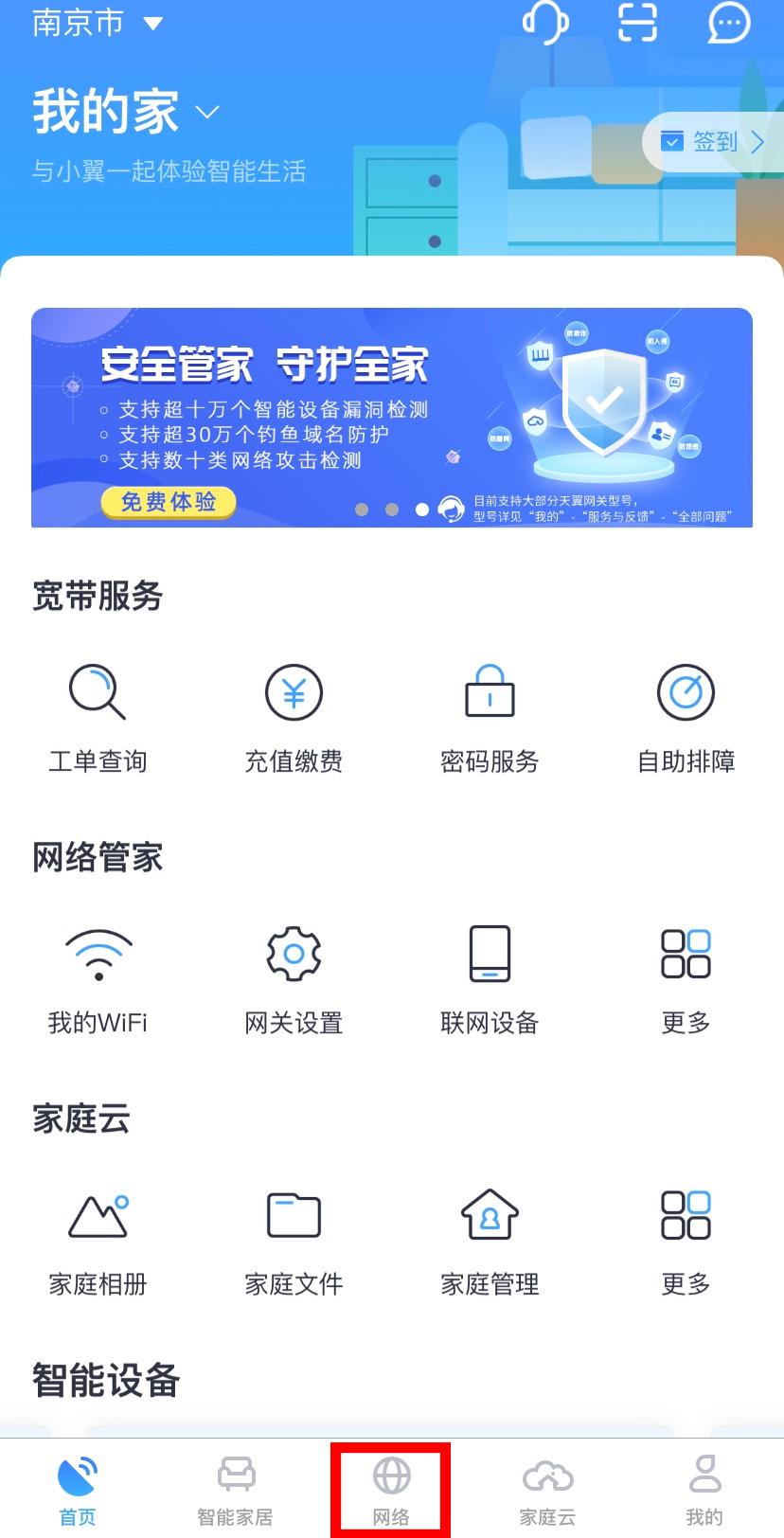The image size is (784, 1538).
Task: Open the 我的 profile tab
Action: coord(704,1487)
